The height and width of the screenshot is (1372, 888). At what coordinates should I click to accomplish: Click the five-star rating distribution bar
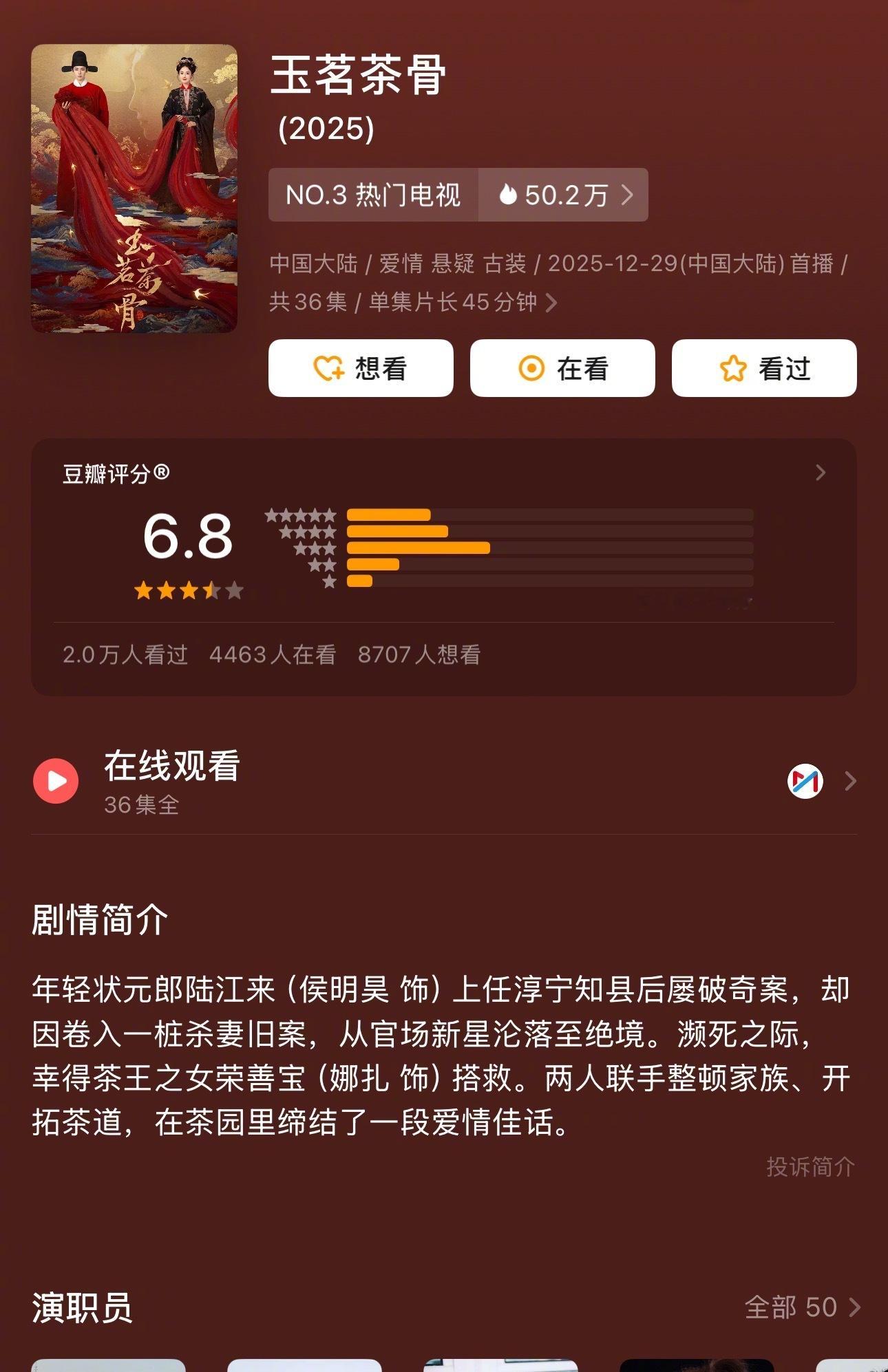click(x=389, y=515)
